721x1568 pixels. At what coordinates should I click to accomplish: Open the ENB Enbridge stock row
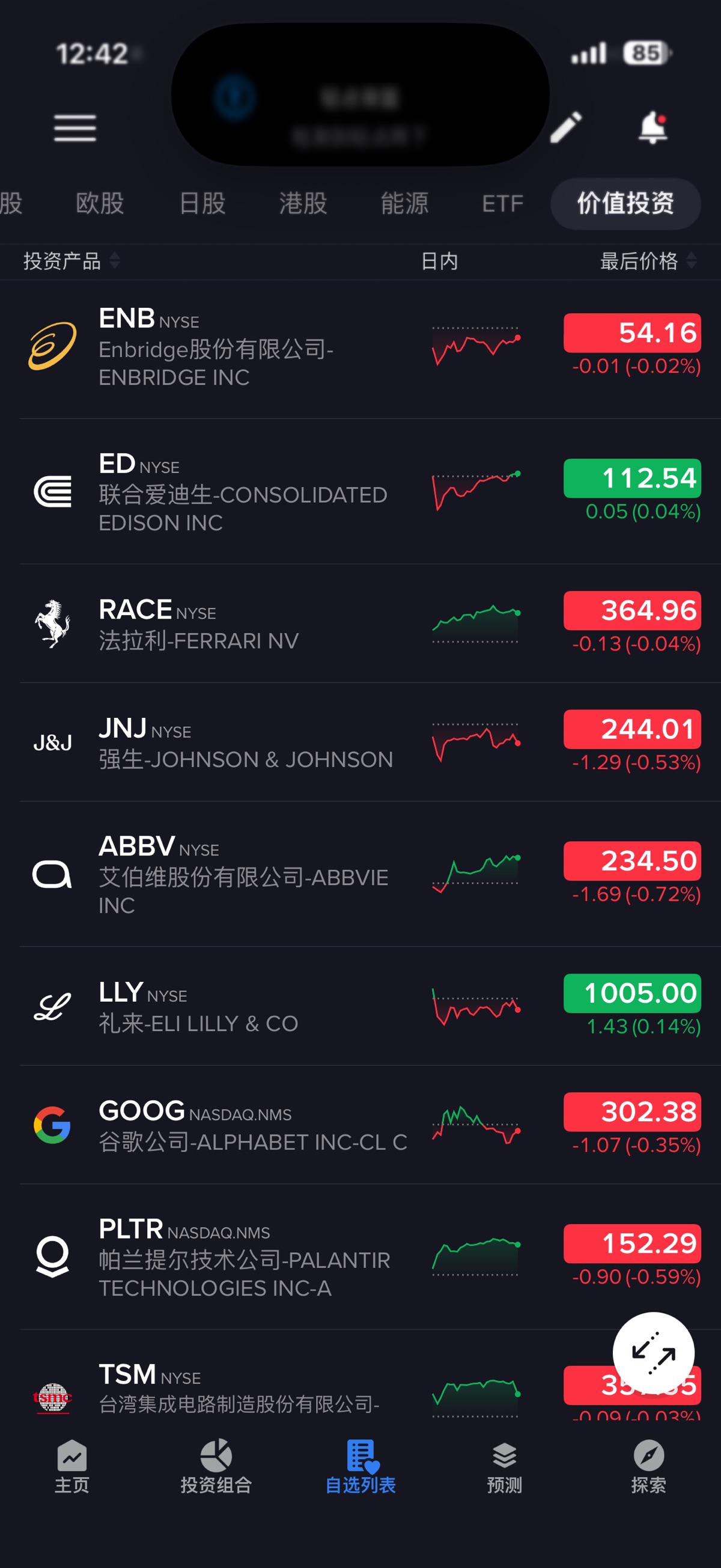tap(243, 347)
